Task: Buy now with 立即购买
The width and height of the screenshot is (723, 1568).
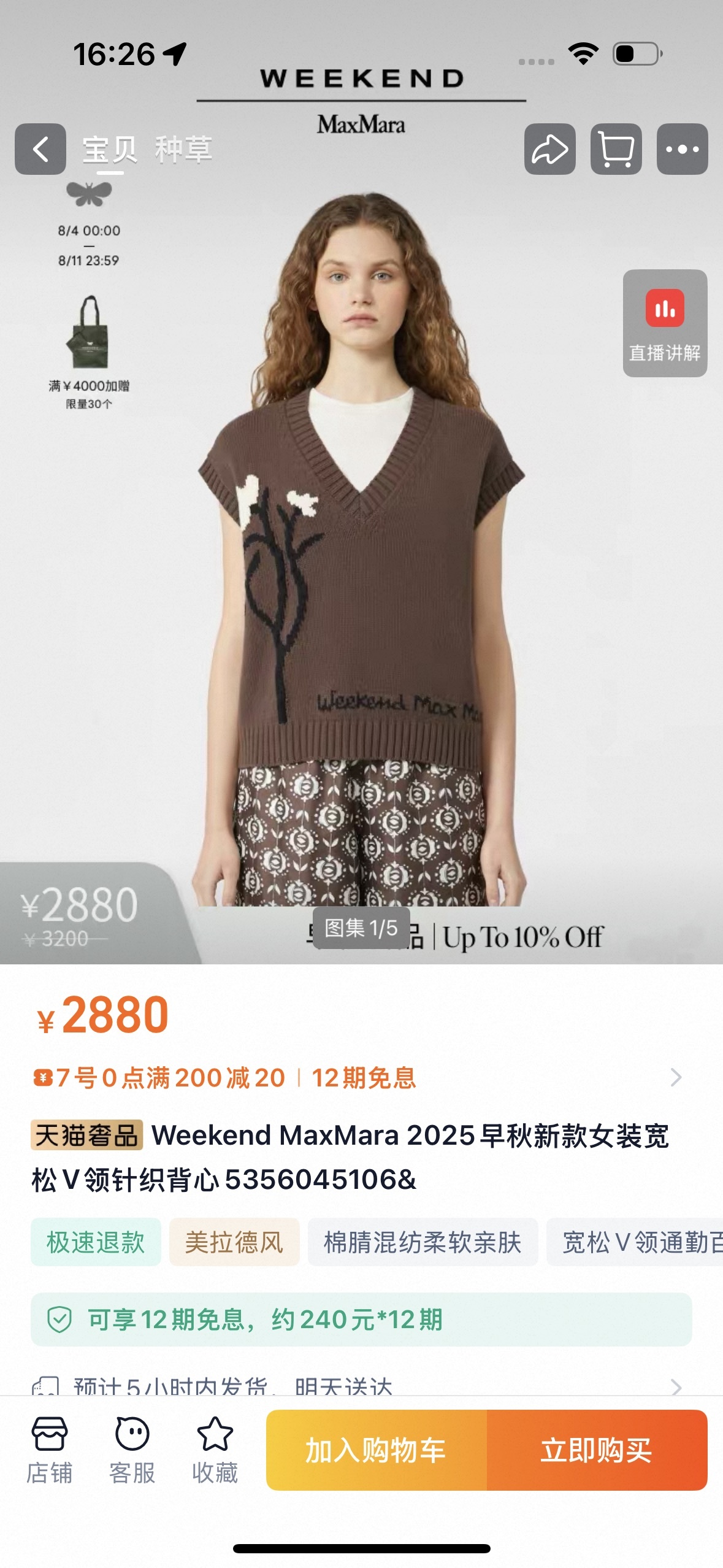Action: pyautogui.click(x=597, y=1450)
